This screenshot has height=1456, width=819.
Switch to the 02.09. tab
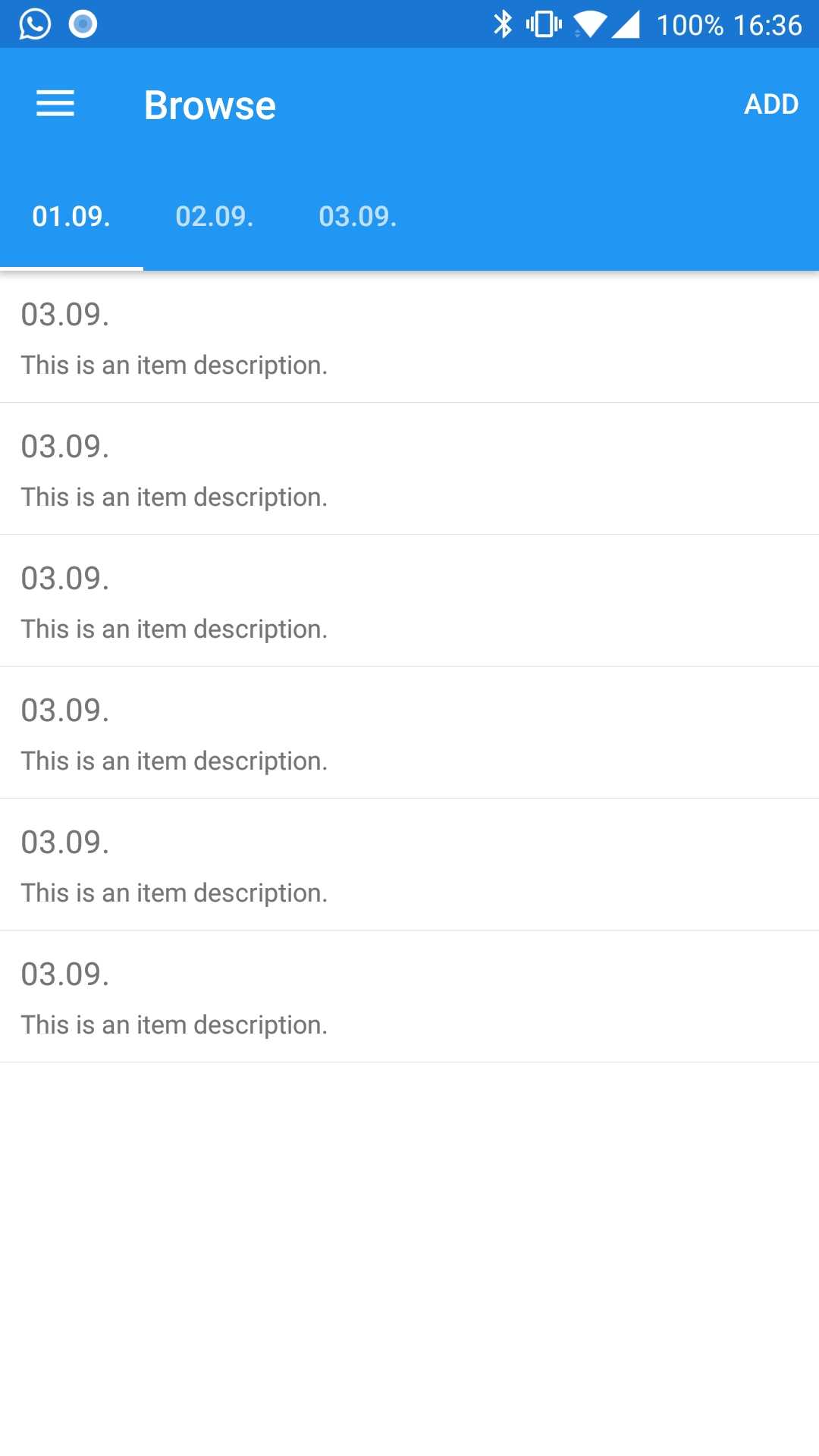[215, 217]
